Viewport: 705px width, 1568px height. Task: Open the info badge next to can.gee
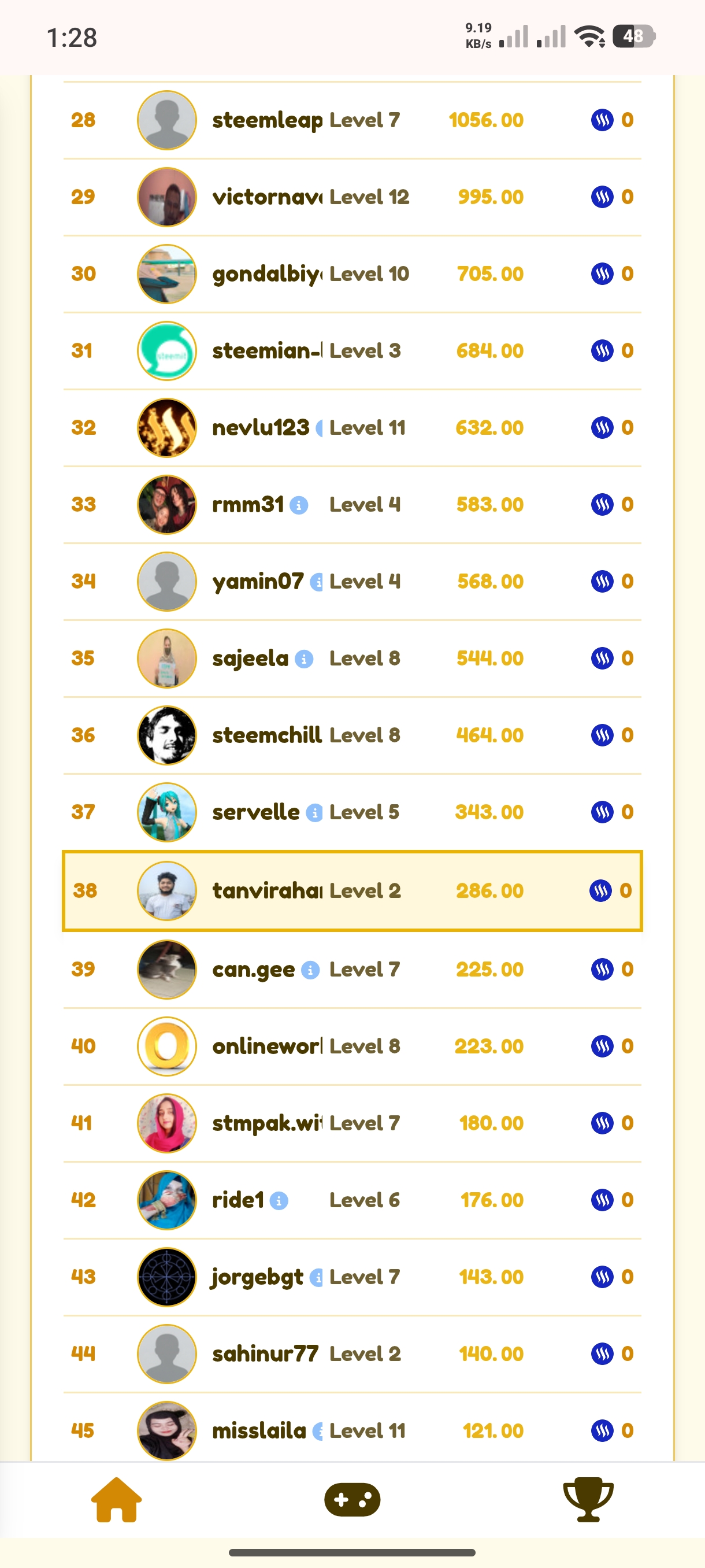click(310, 970)
